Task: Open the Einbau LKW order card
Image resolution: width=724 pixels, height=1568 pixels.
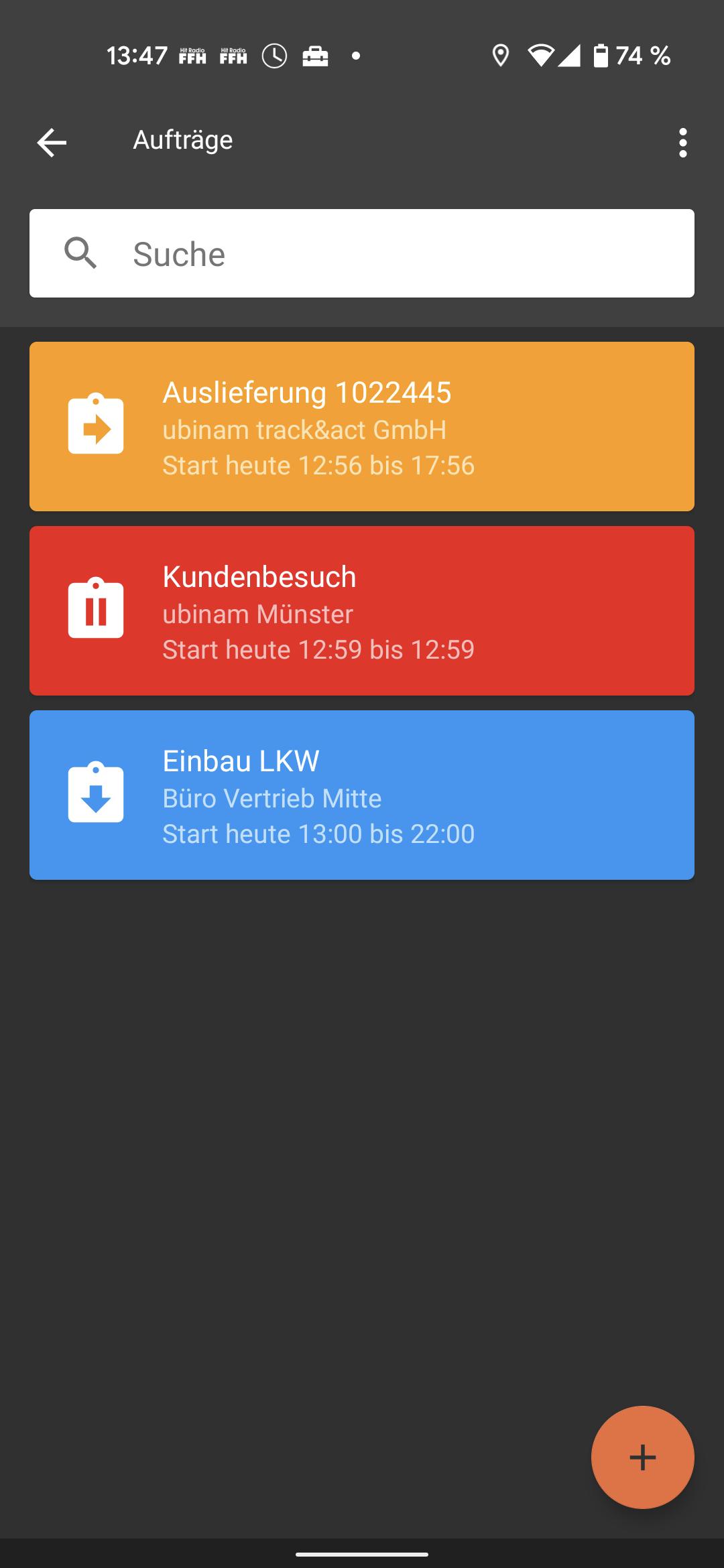Action: (362, 795)
